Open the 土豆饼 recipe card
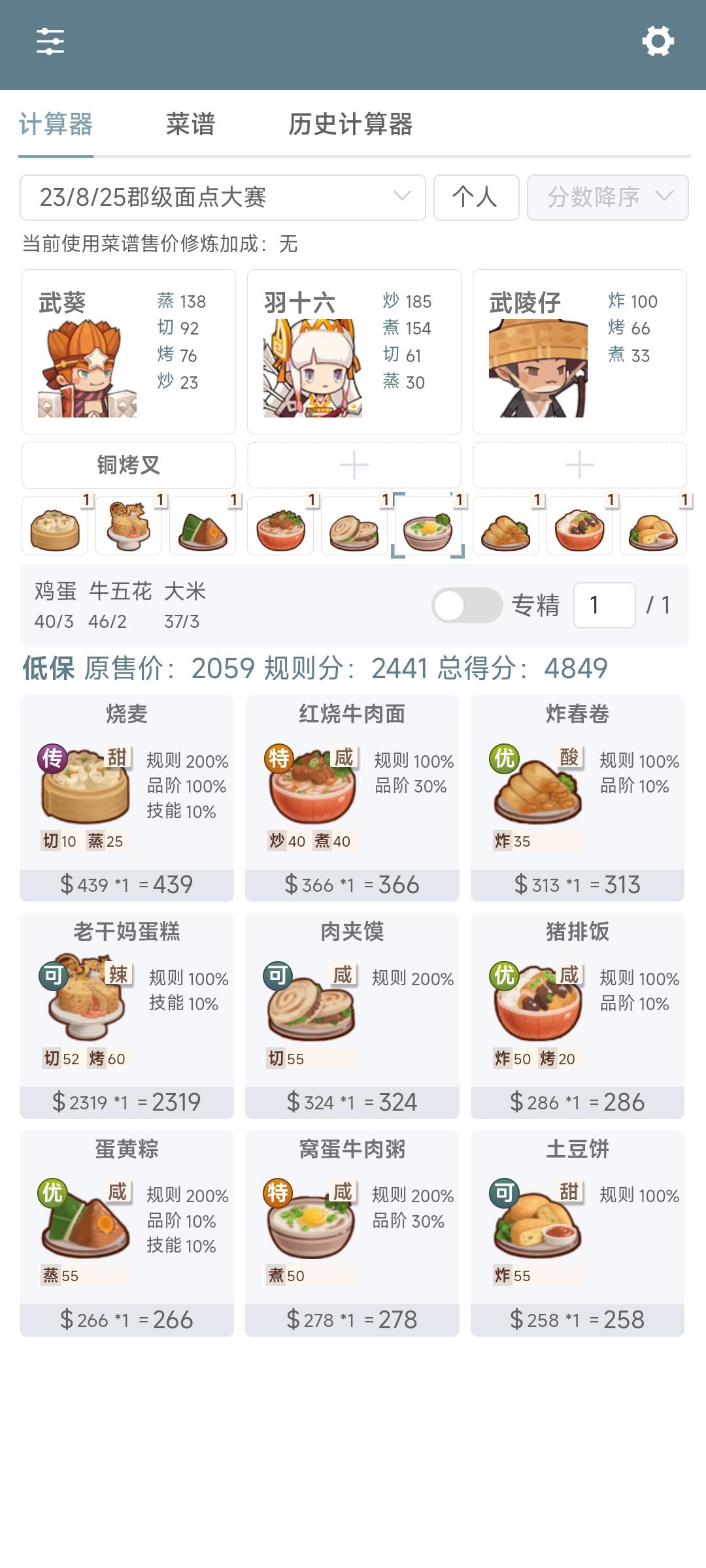 [x=577, y=1232]
